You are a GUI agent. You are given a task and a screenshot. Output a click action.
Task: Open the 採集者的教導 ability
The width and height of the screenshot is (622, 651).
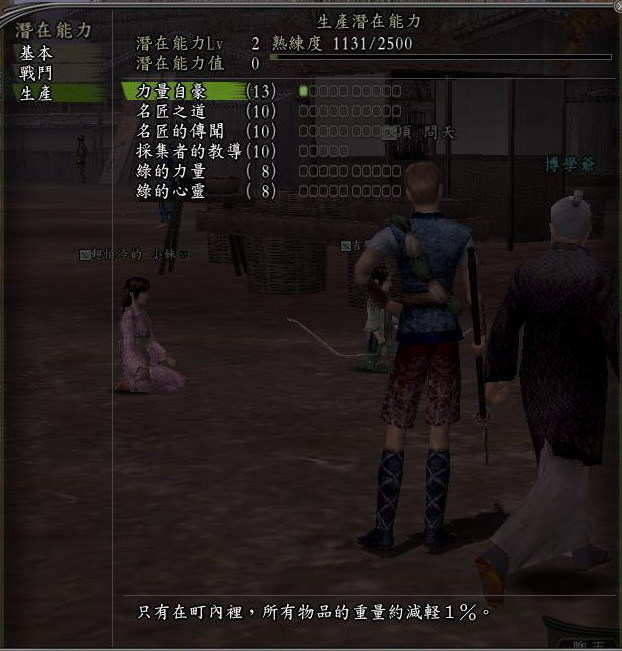pyautogui.click(x=189, y=151)
